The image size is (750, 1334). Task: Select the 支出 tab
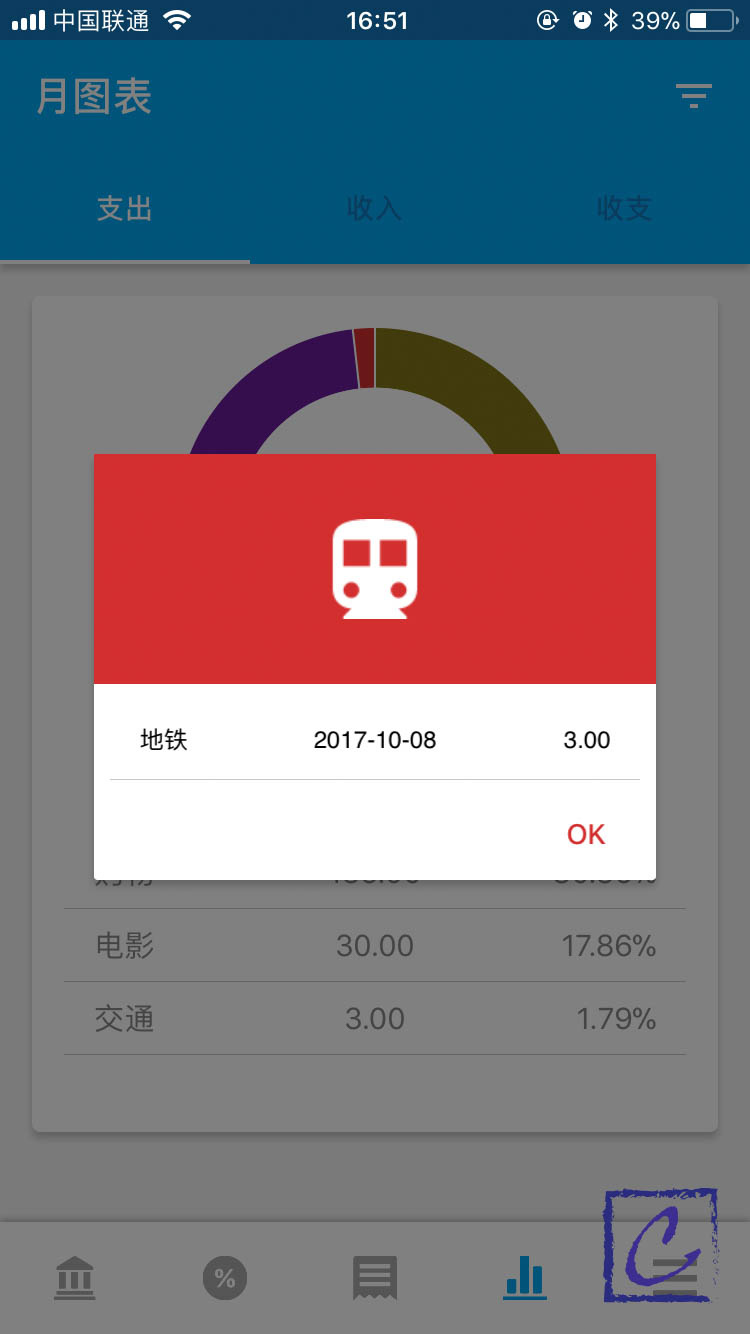point(125,208)
